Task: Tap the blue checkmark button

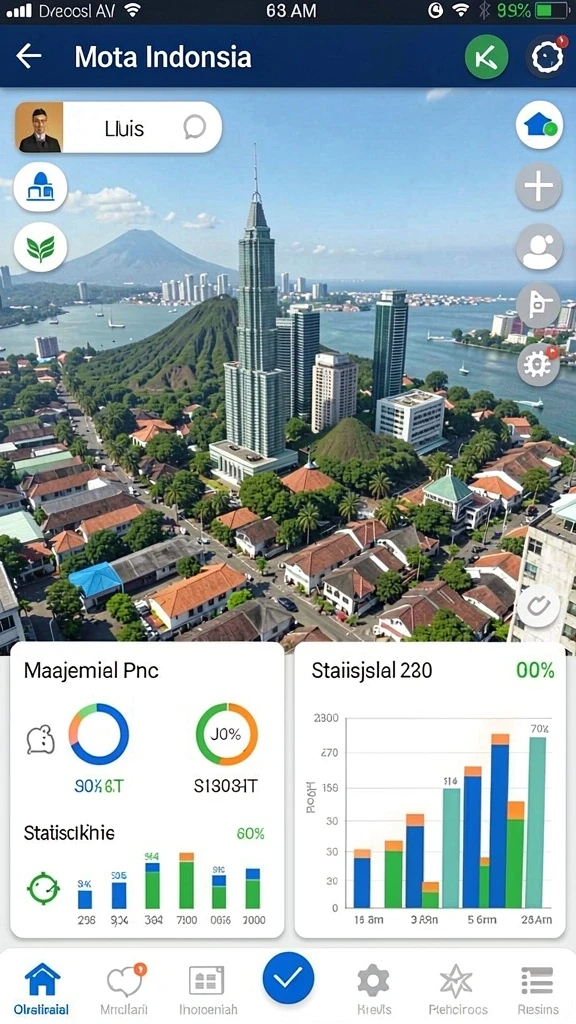Action: coord(288,978)
